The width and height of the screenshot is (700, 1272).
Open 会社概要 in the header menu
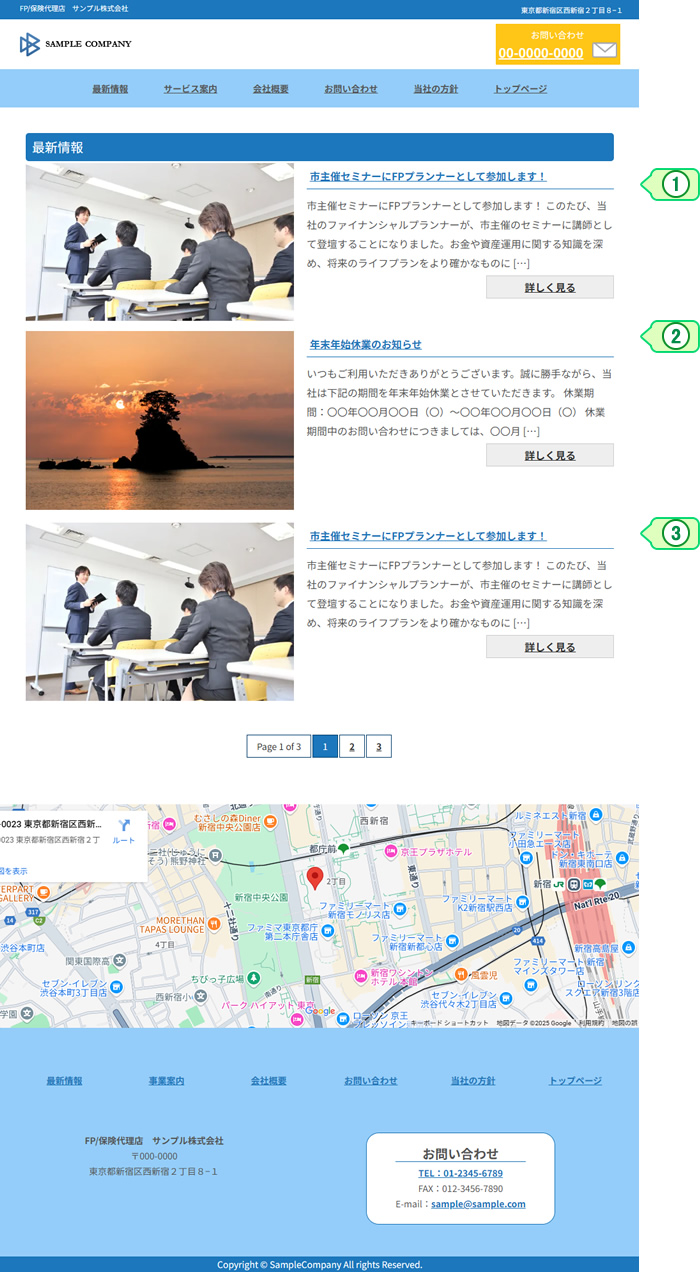pos(270,89)
